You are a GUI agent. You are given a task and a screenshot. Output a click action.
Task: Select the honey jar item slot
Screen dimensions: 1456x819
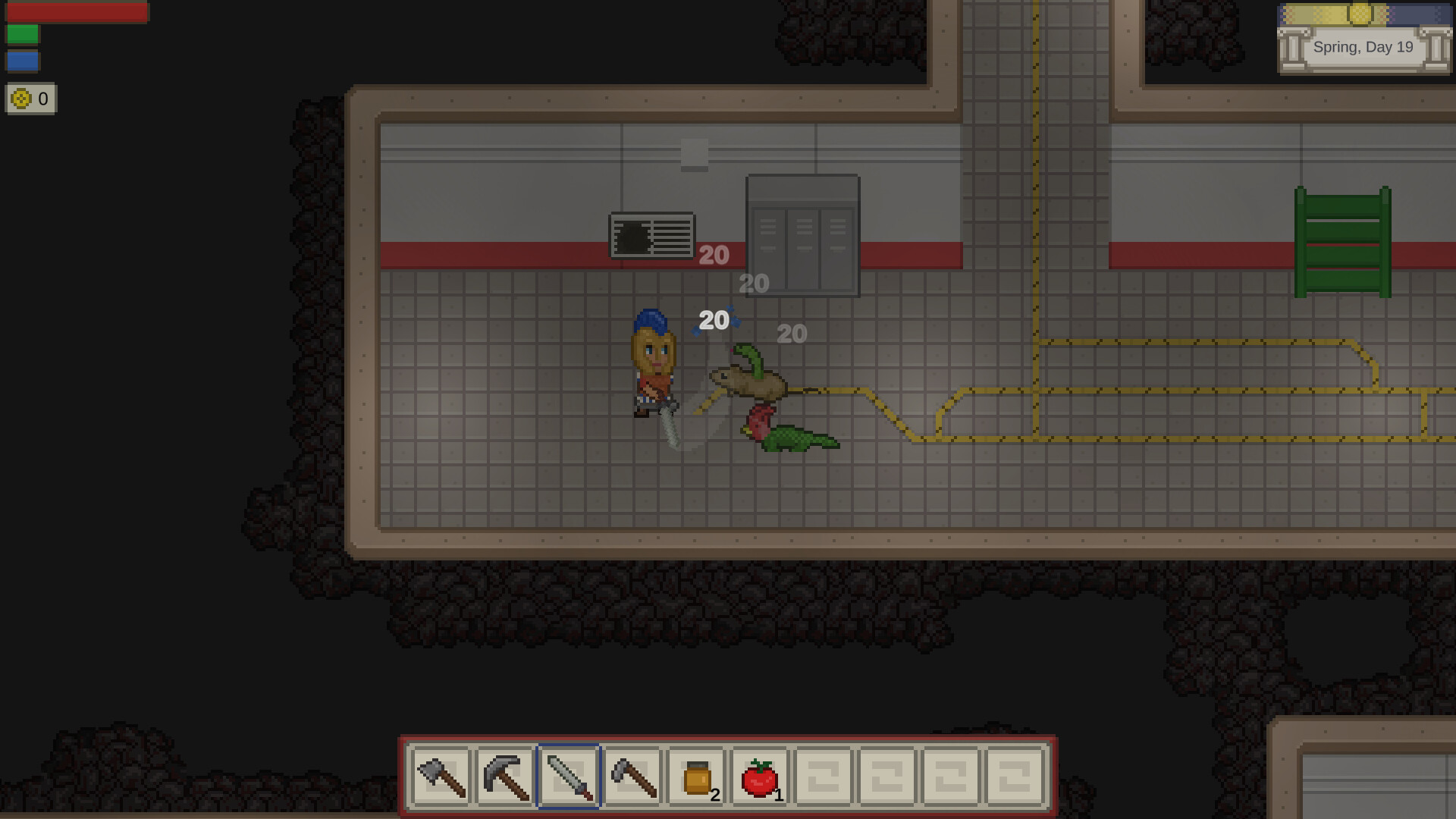[x=696, y=777]
